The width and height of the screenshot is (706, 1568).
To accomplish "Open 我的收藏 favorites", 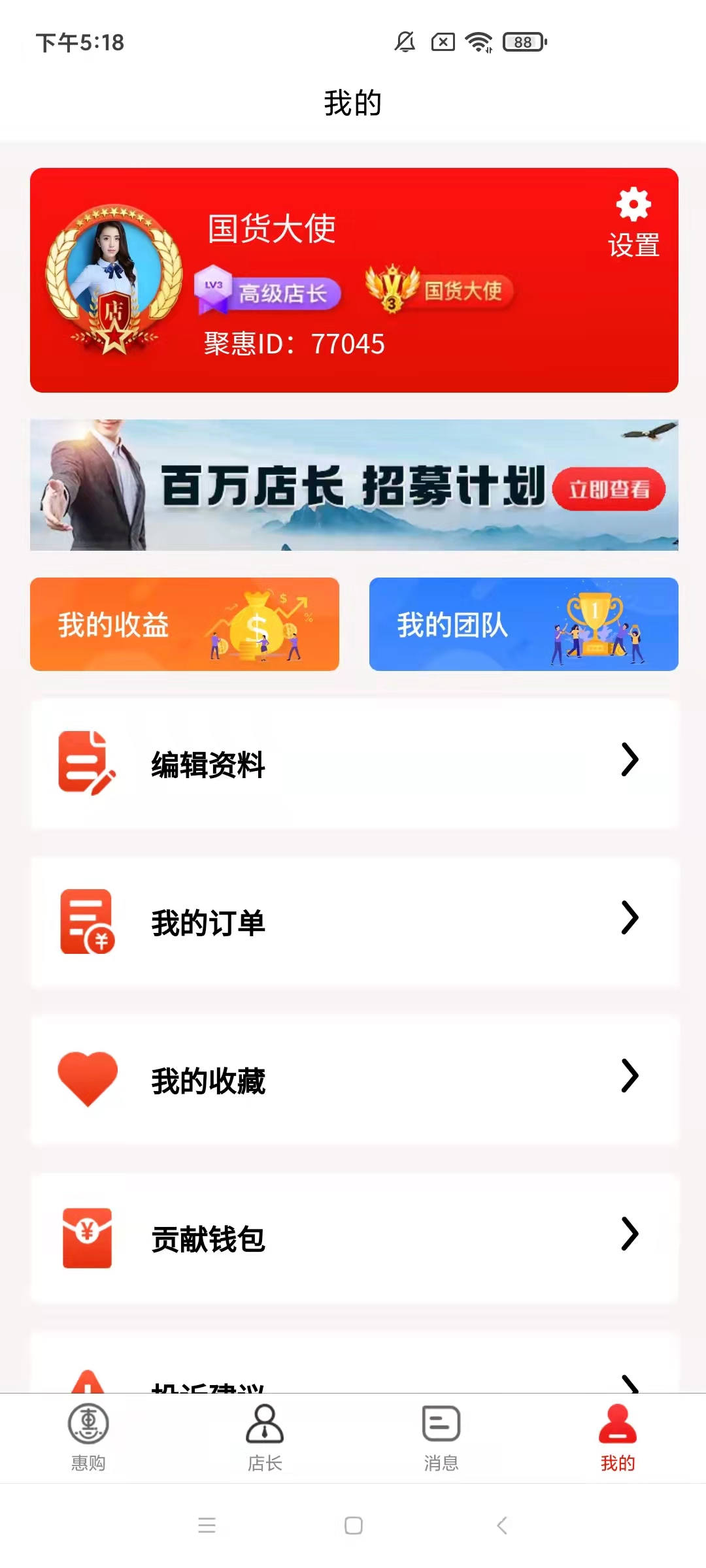I will tap(354, 1080).
